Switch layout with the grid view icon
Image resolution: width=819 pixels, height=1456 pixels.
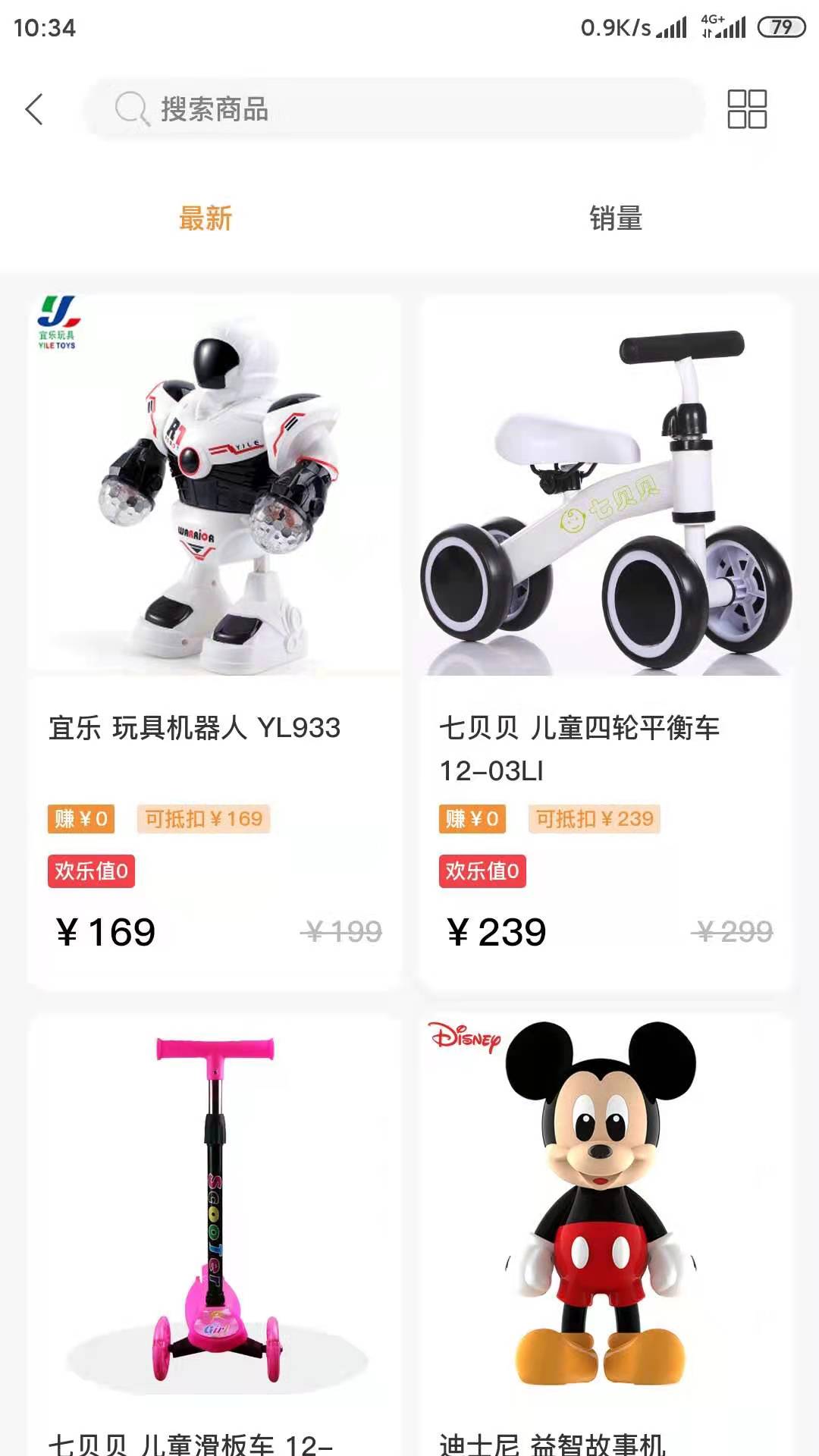coord(747,109)
